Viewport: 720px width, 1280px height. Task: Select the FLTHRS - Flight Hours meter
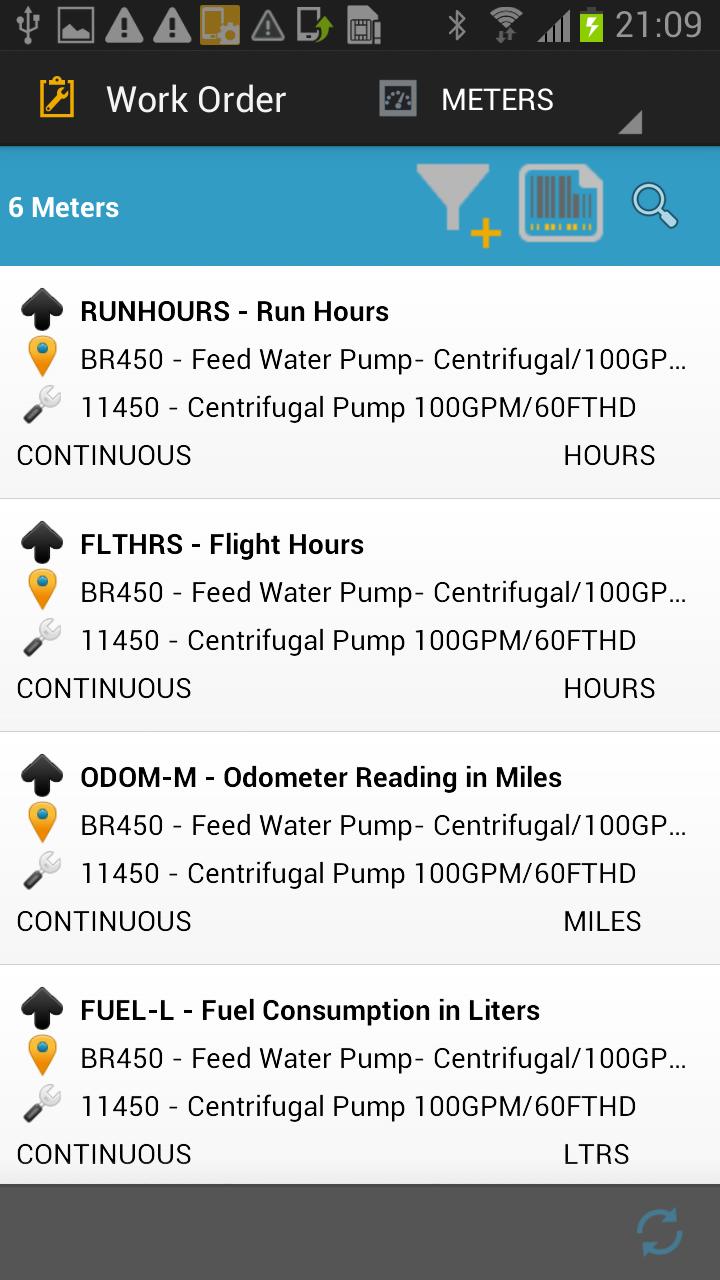360,615
